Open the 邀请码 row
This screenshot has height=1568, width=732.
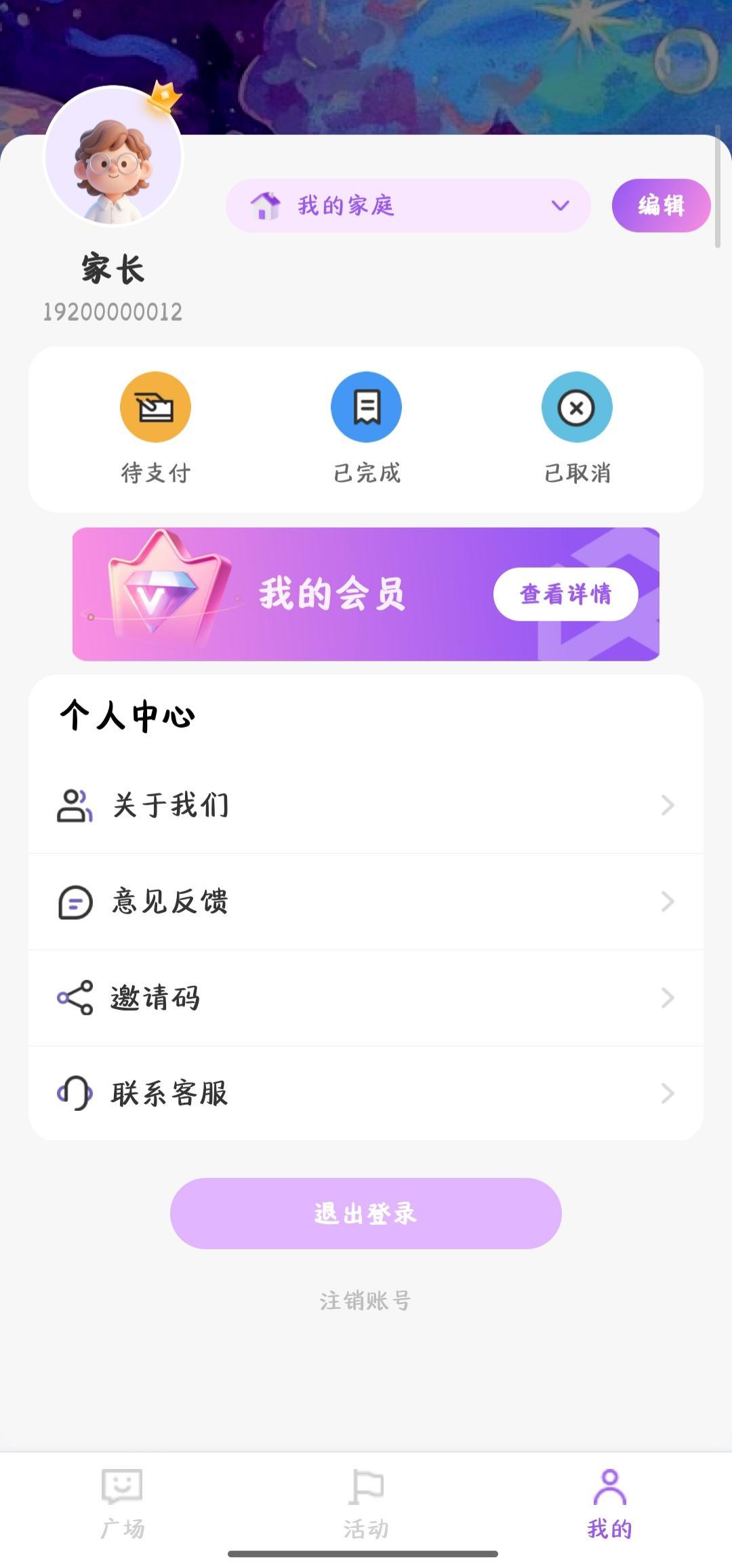pos(366,998)
